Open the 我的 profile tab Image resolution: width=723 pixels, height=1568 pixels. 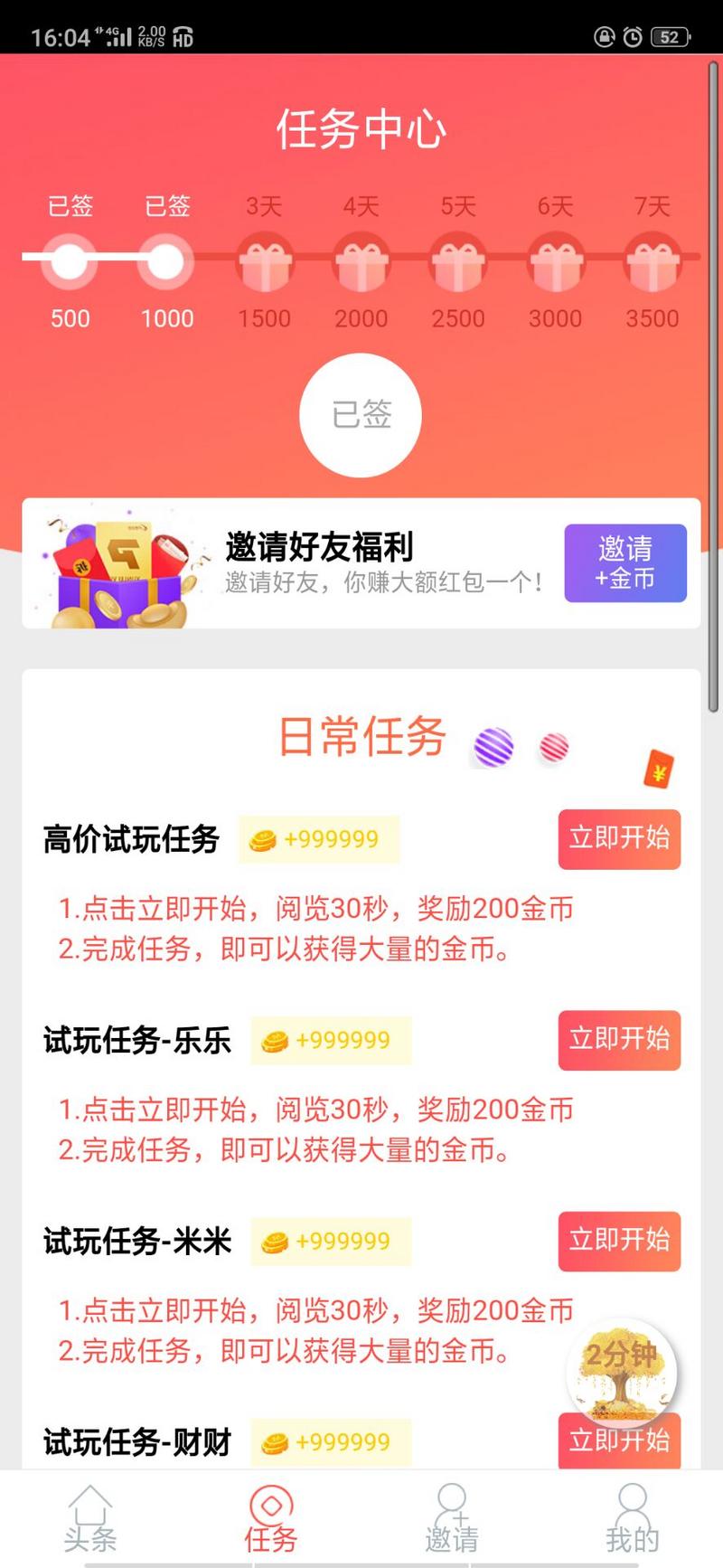tap(632, 1521)
